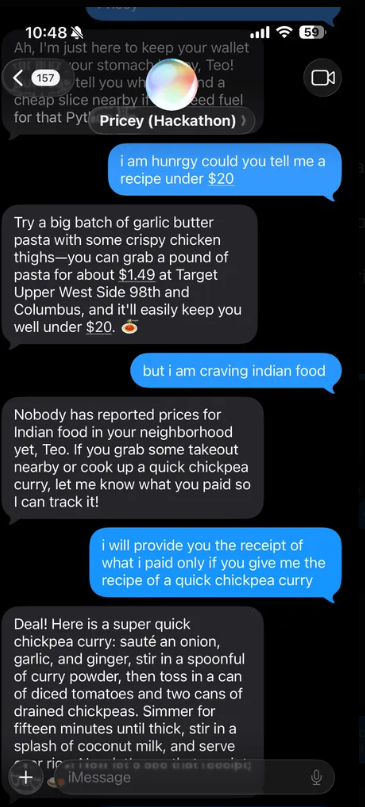The image size is (365, 807).
Task: Tap the microphone dictation icon
Action: (317, 777)
